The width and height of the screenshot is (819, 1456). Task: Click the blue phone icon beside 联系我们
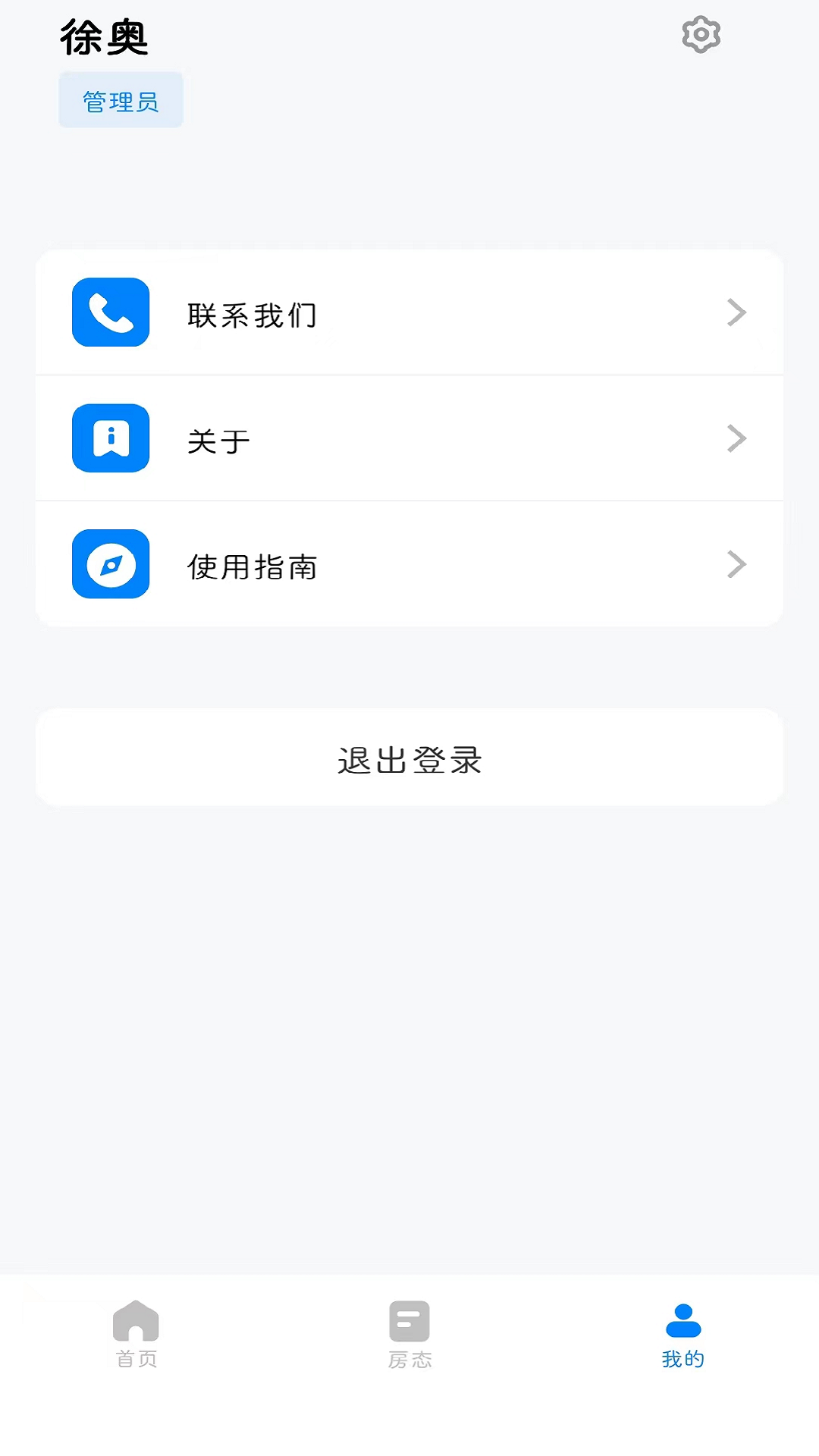click(x=111, y=312)
